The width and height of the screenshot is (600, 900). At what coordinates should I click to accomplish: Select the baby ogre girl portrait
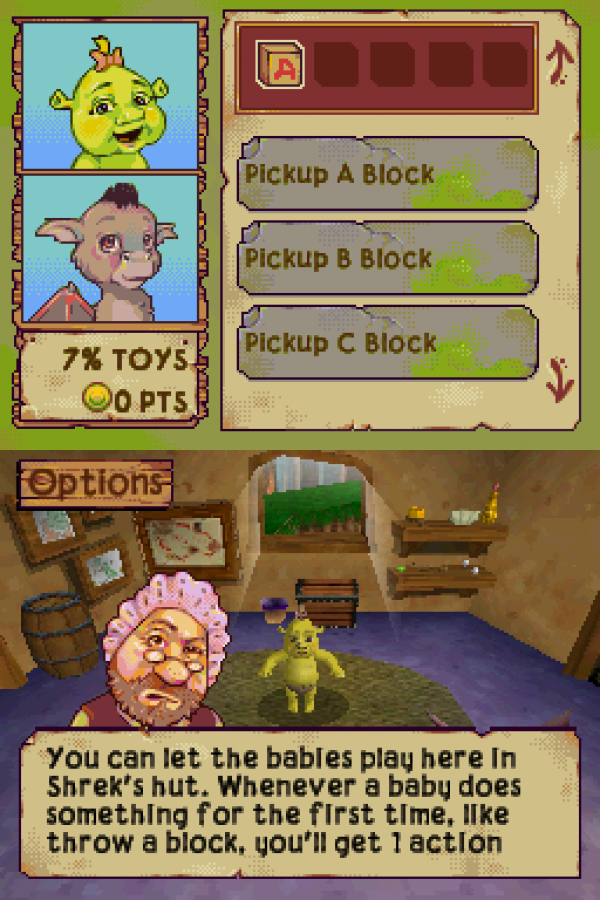tap(109, 95)
